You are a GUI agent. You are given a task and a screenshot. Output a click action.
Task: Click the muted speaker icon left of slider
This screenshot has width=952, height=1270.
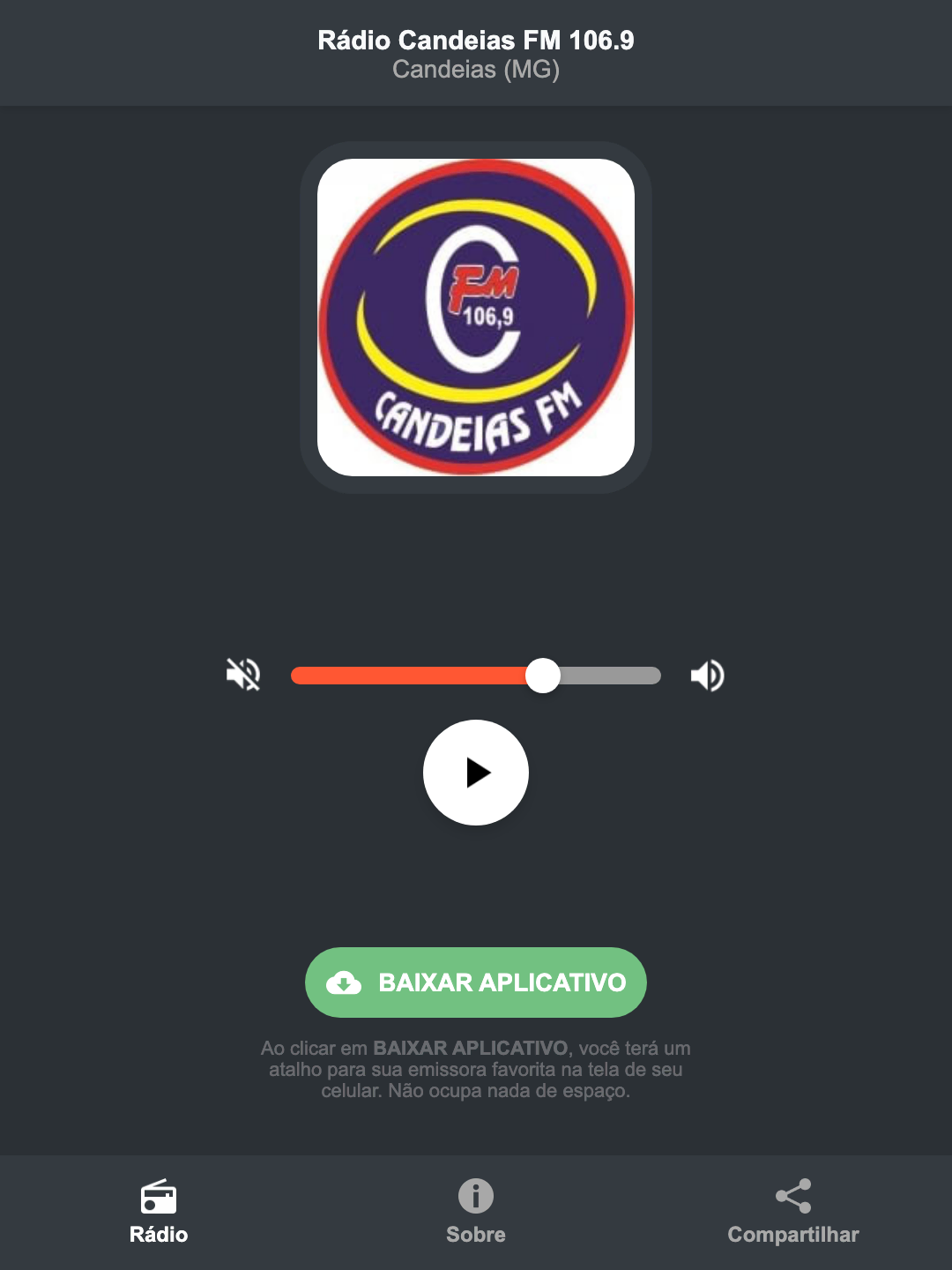pos(243,675)
